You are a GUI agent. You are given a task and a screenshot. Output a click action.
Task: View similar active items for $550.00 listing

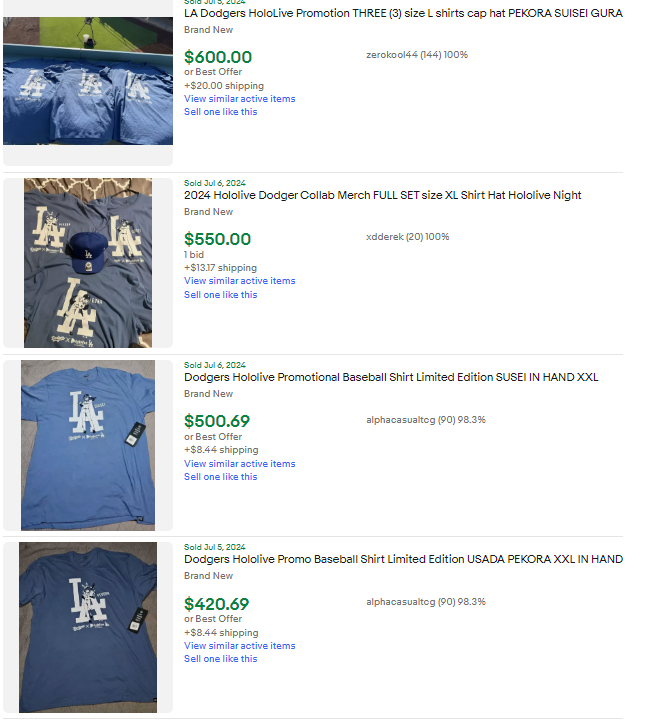coord(240,281)
